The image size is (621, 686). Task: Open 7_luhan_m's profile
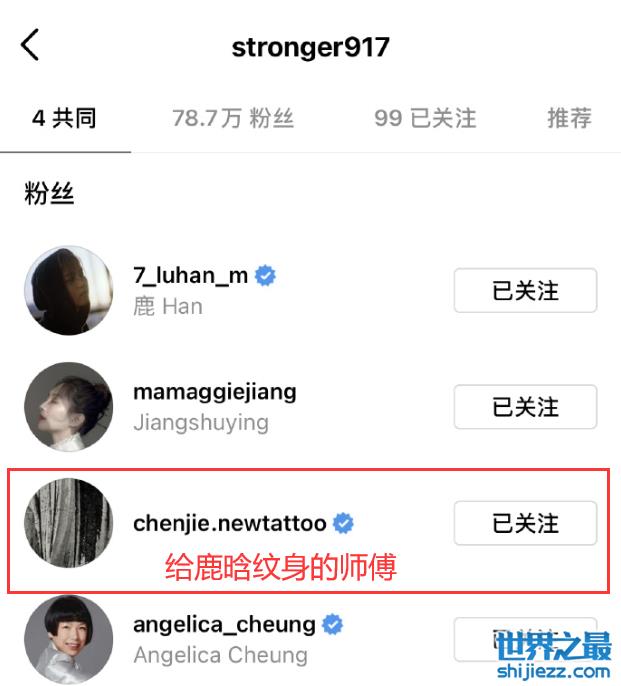[x=190, y=277]
